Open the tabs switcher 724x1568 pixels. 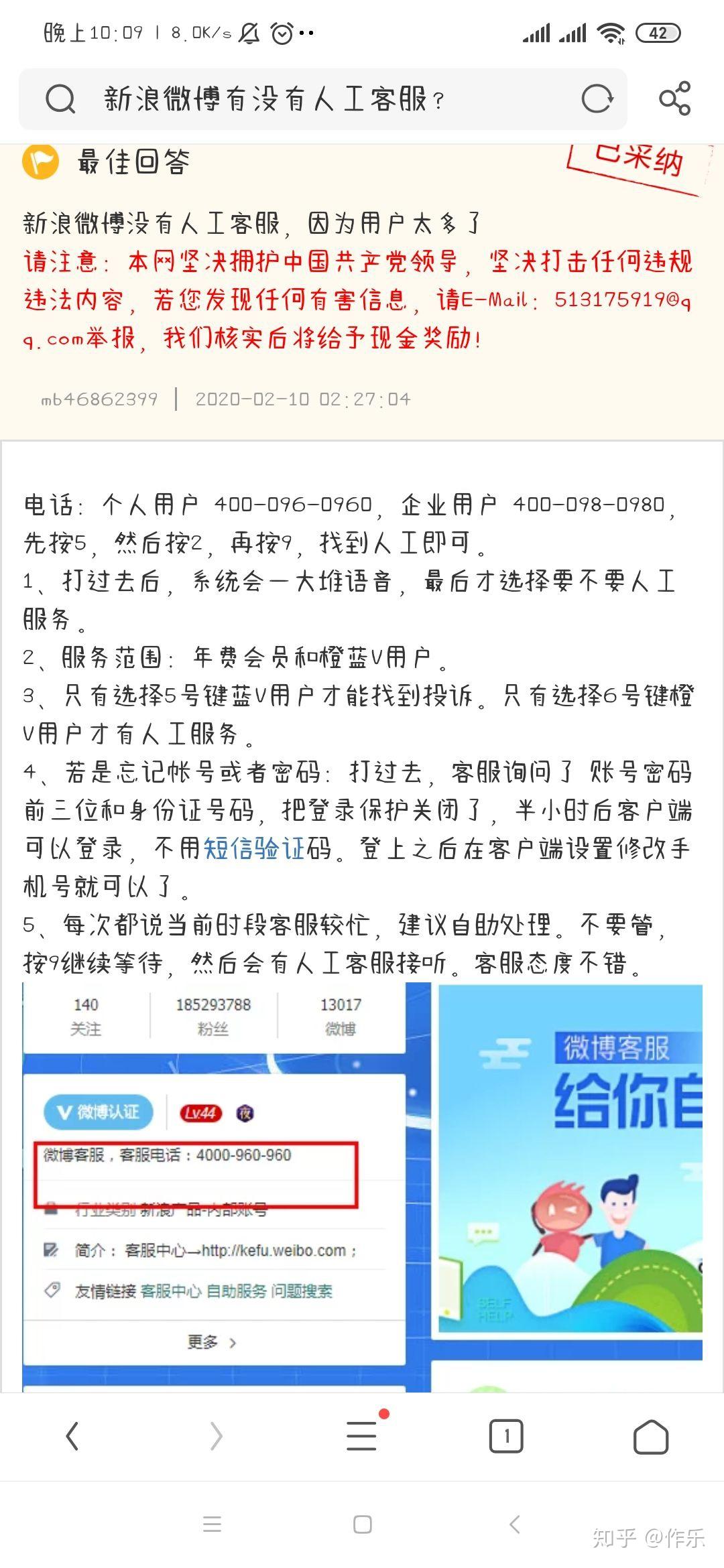[x=506, y=1436]
